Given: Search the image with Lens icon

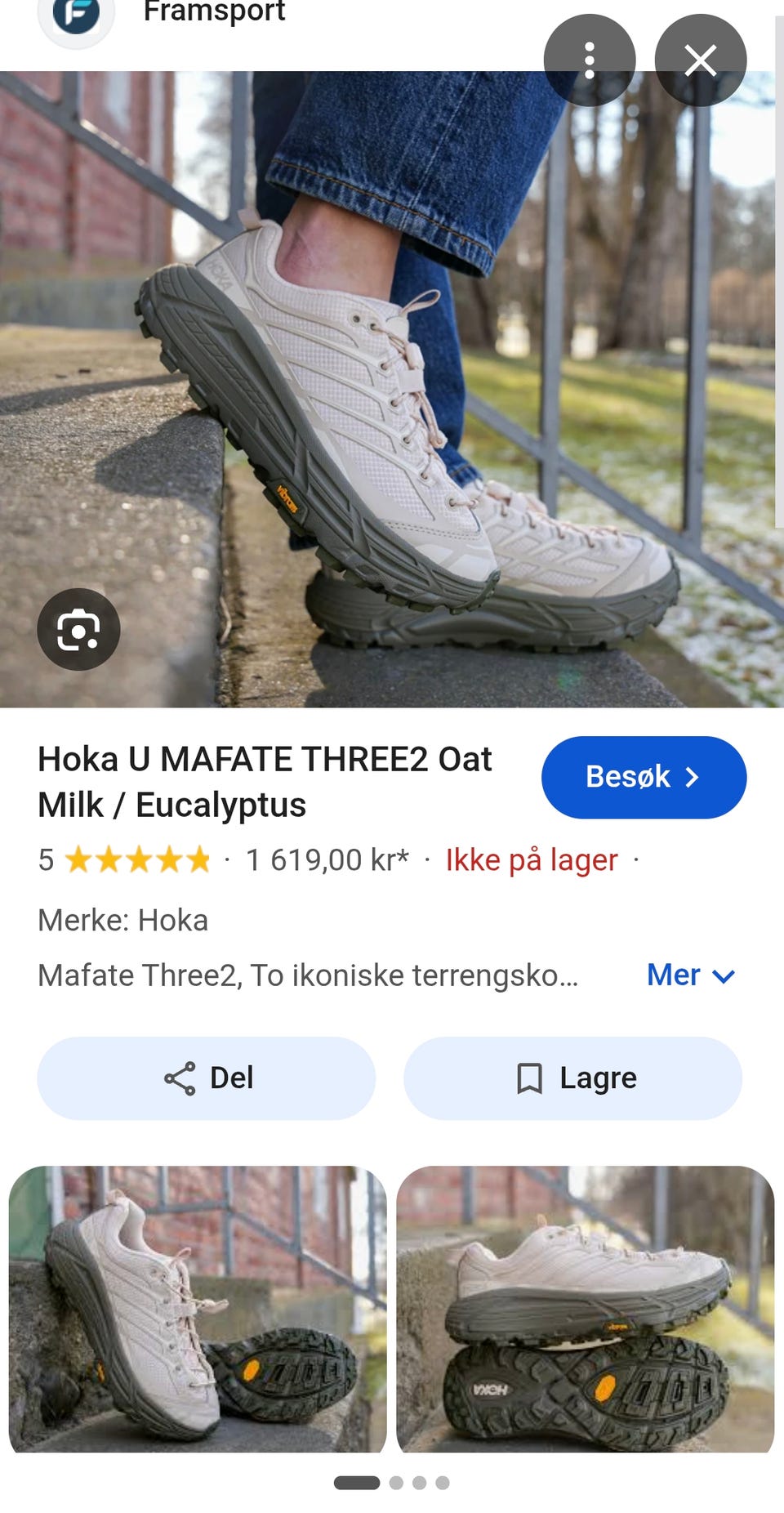Looking at the screenshot, I should coord(78,630).
